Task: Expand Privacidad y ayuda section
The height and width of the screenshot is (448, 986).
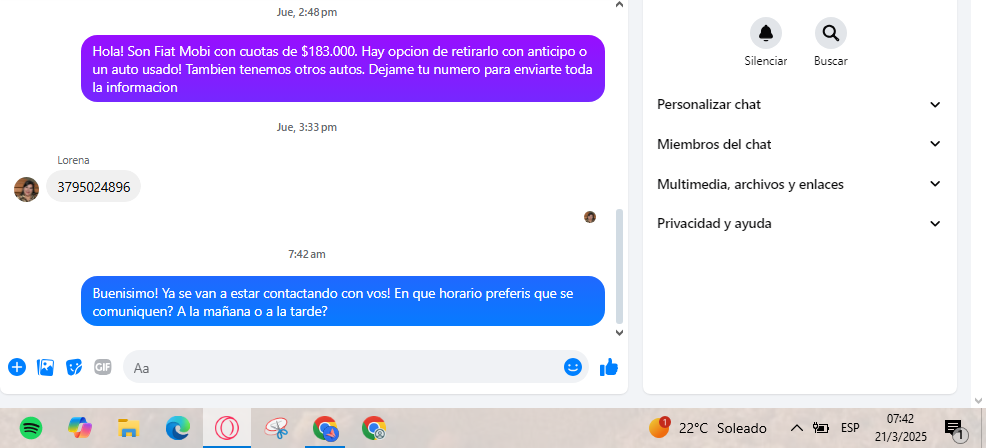Action: (x=799, y=224)
